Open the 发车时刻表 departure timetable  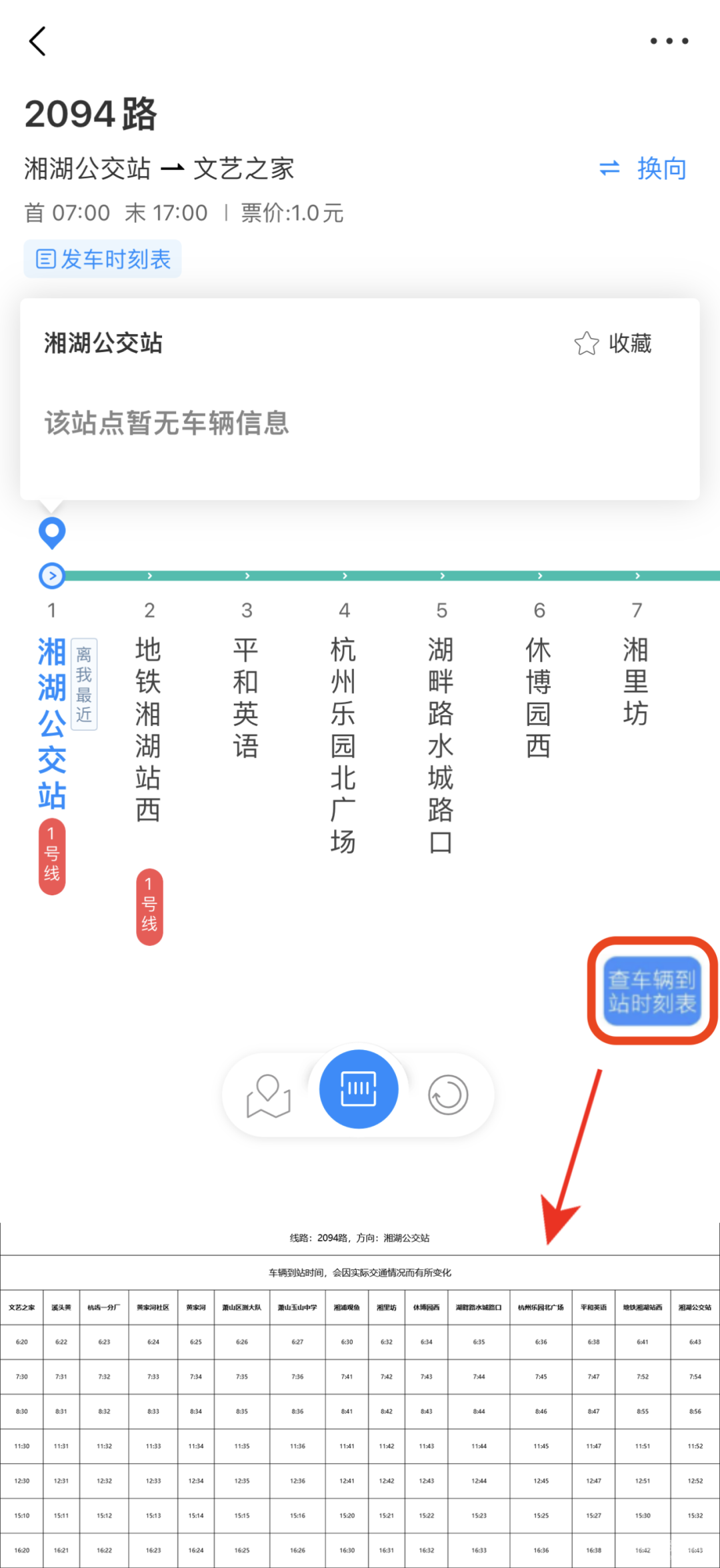pos(103,259)
